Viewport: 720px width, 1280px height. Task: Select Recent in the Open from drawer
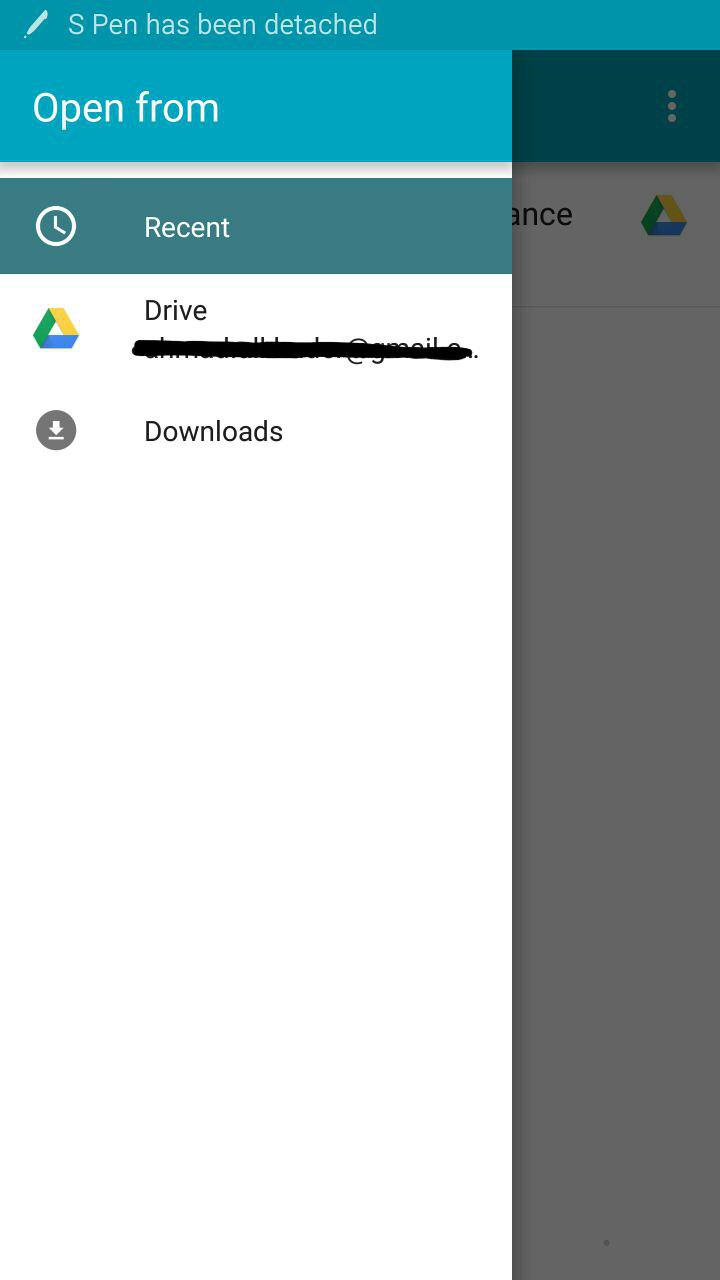(256, 227)
